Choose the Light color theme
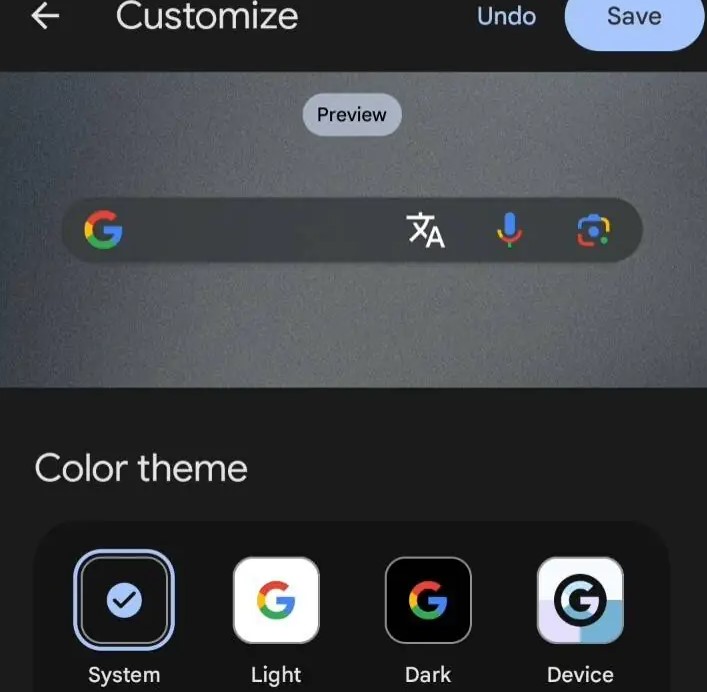This screenshot has height=692, width=707. click(276, 600)
